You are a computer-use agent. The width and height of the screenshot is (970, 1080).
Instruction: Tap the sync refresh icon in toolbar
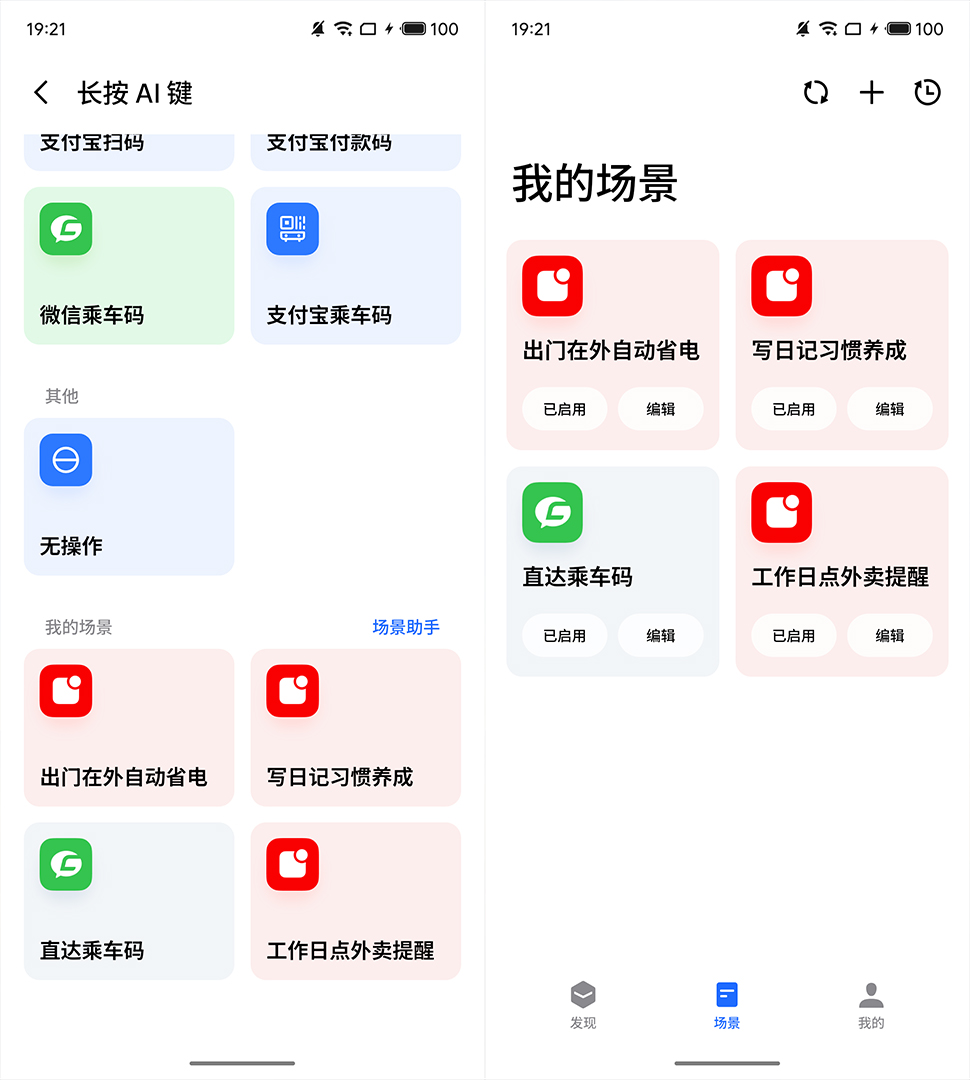[816, 93]
